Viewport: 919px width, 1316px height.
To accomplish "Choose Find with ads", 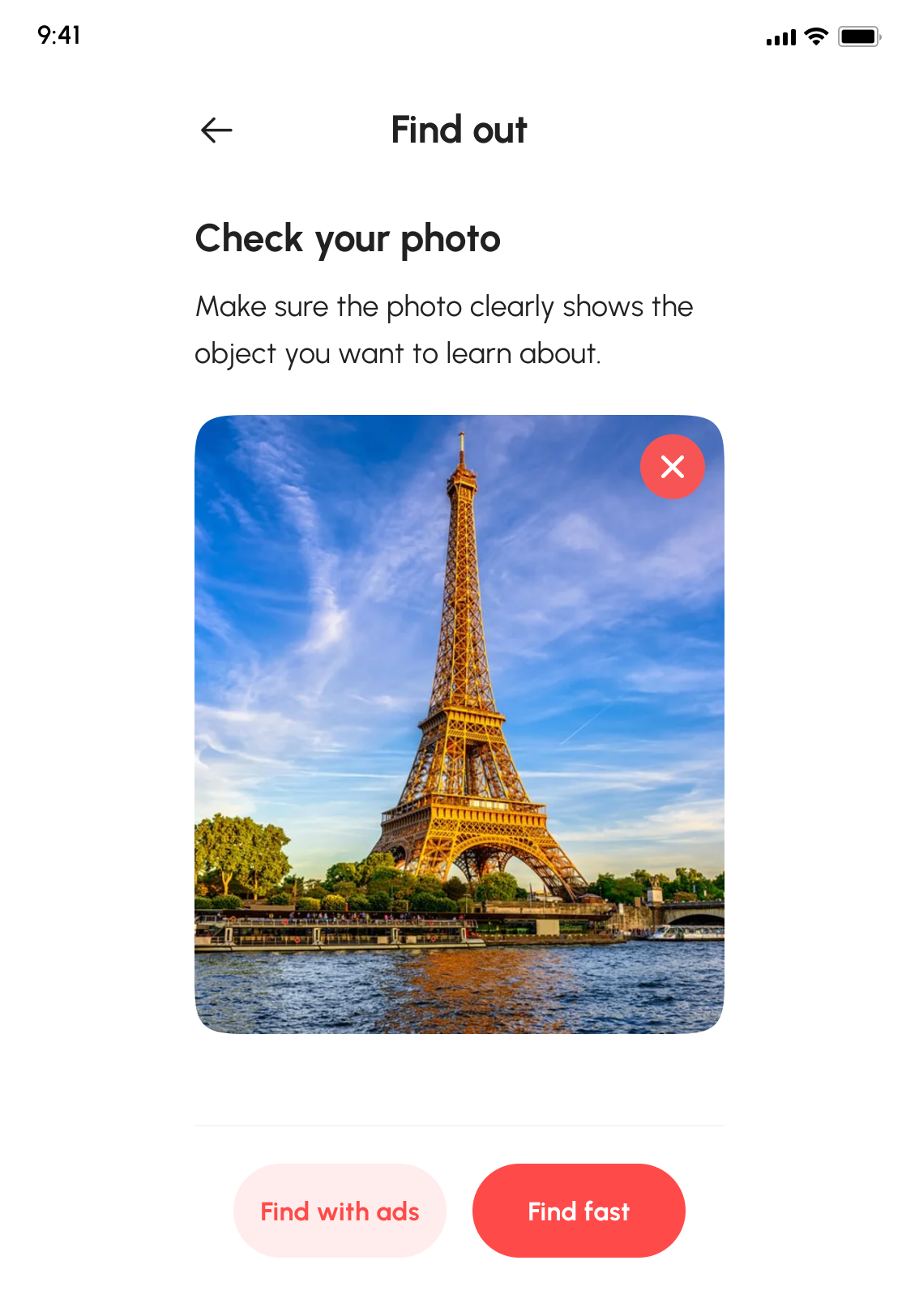I will click(x=340, y=1211).
